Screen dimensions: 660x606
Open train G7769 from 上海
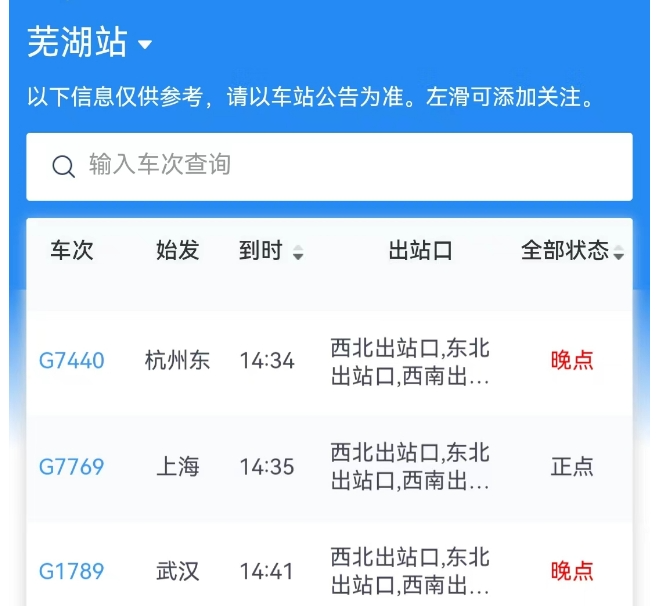72,467
